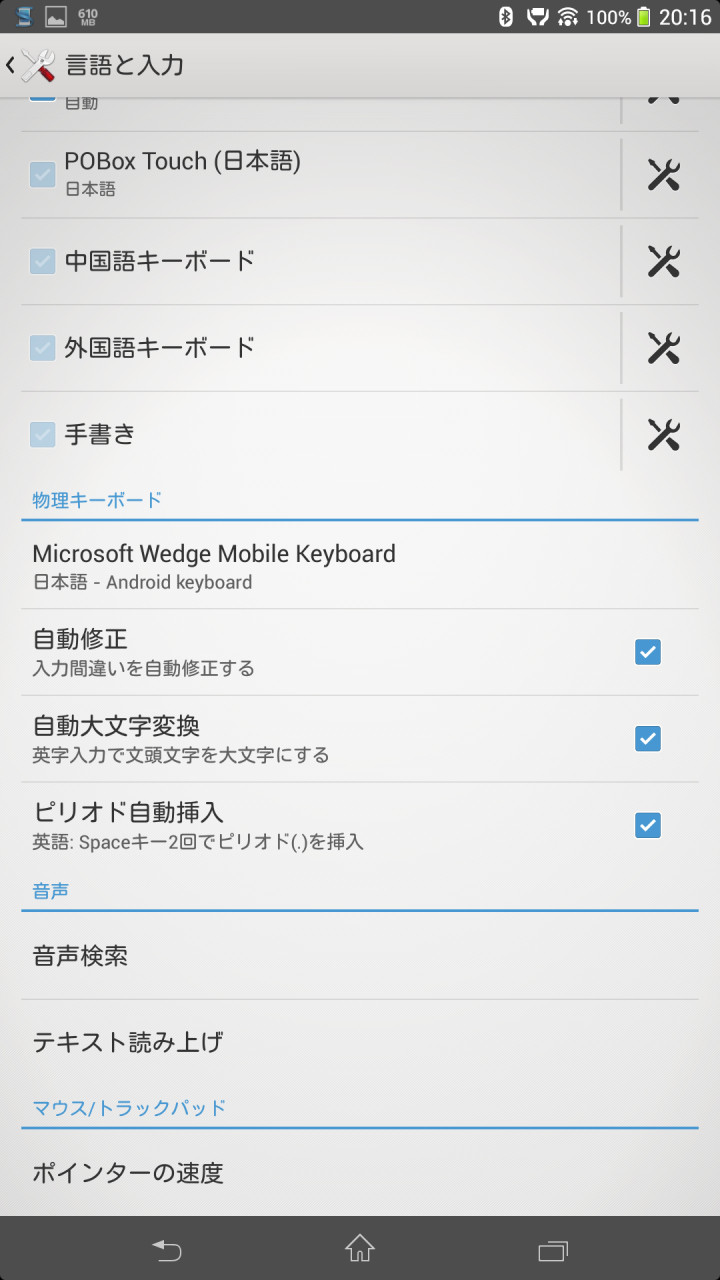Open 音声検索 settings
The height and width of the screenshot is (1280, 720).
coord(360,956)
